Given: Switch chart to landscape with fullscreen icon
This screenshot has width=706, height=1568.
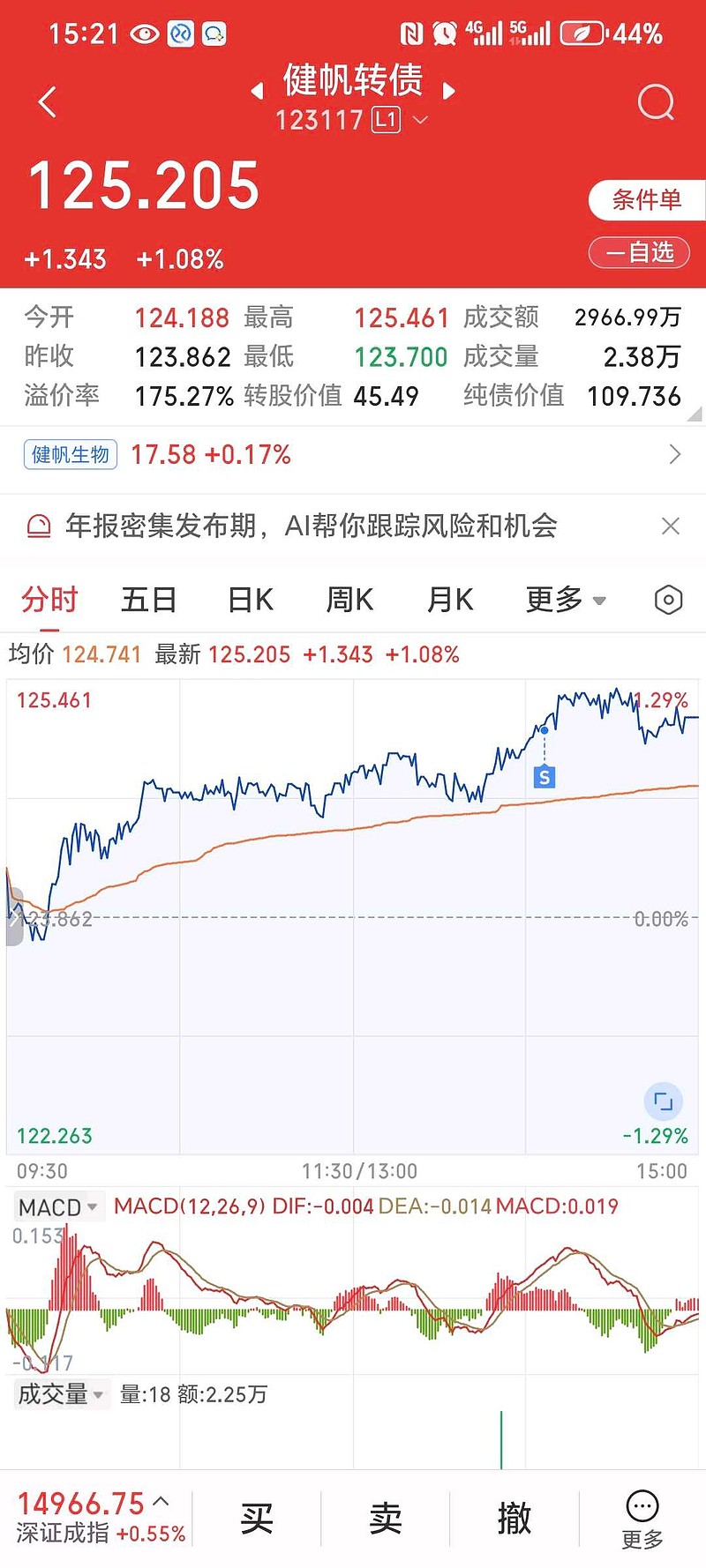Looking at the screenshot, I should click(x=663, y=1100).
